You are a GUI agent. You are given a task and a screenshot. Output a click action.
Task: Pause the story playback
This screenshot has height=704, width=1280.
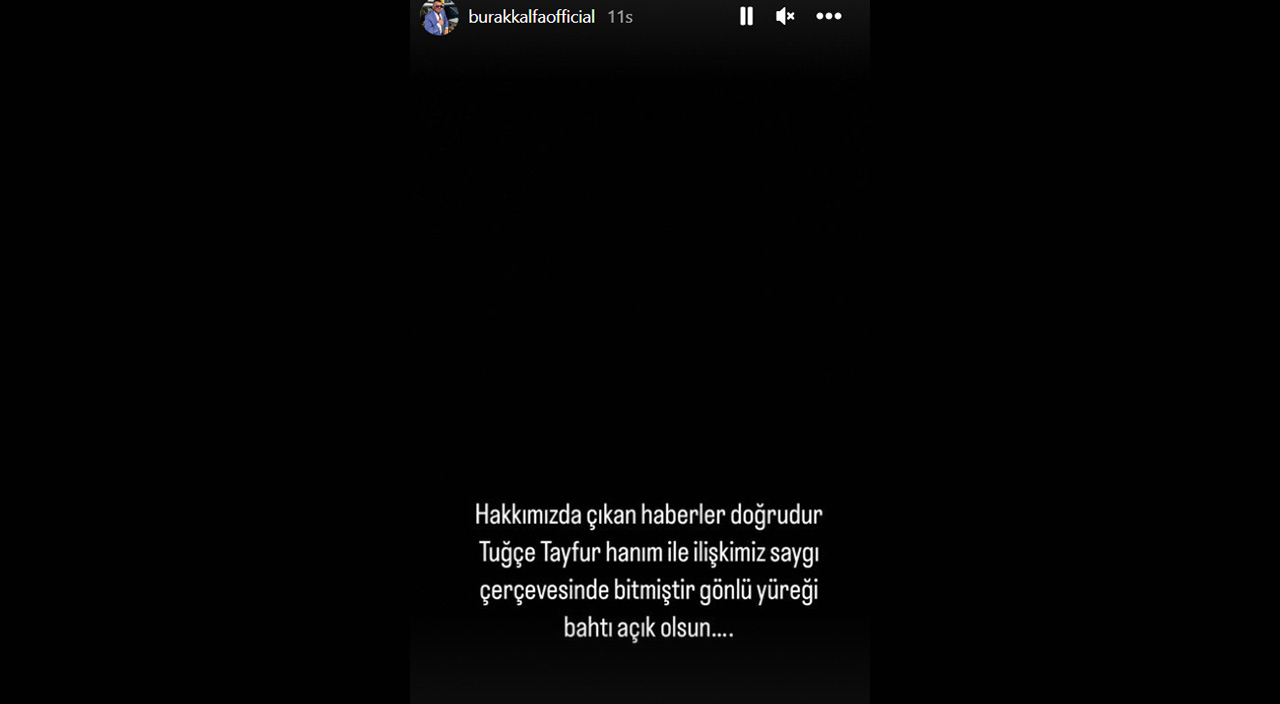coord(746,16)
